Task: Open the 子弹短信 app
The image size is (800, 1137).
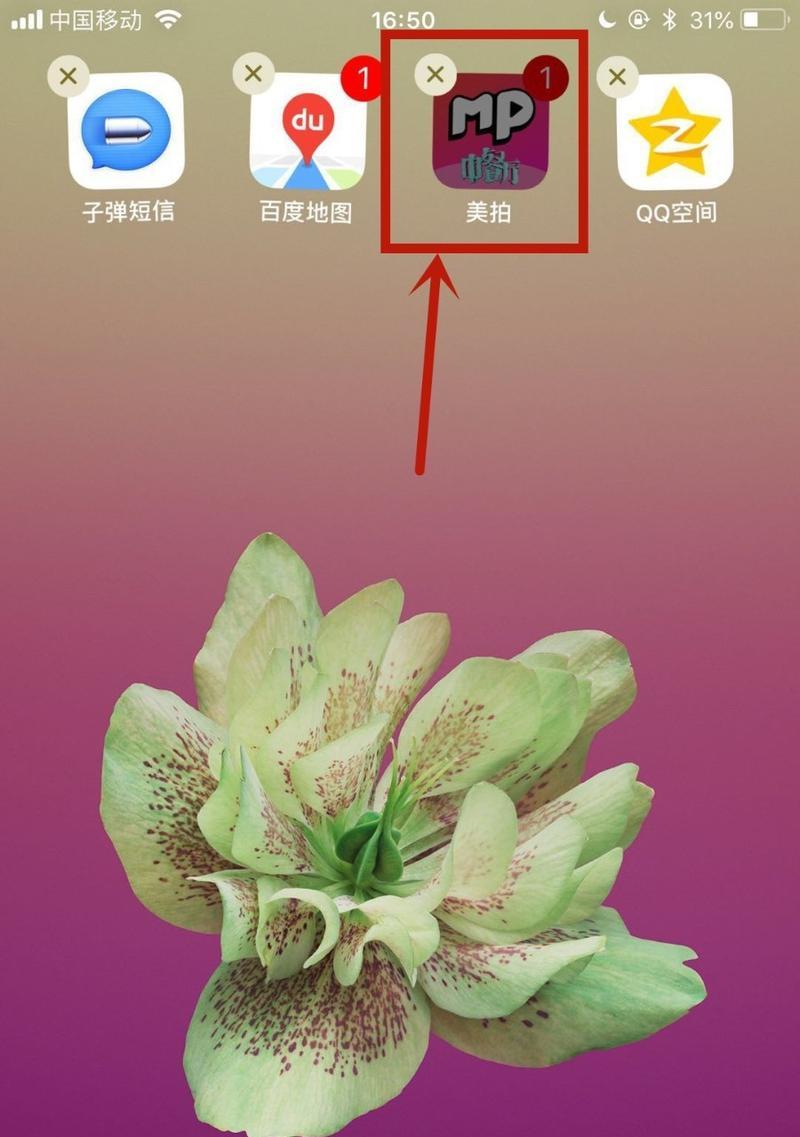Action: tap(126, 132)
